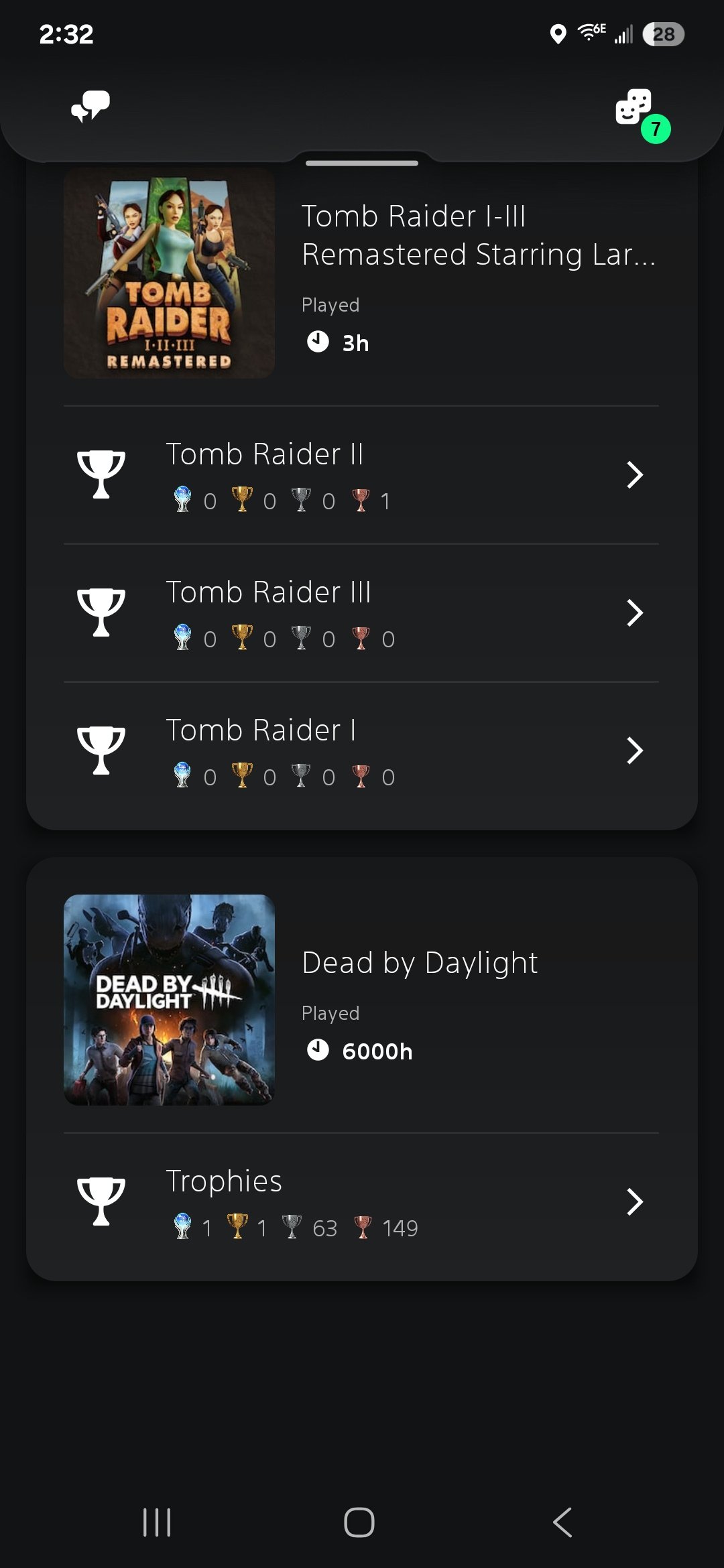This screenshot has height=1568, width=724.
Task: Click the bronze trophy icon showing 149
Action: coord(363,1228)
